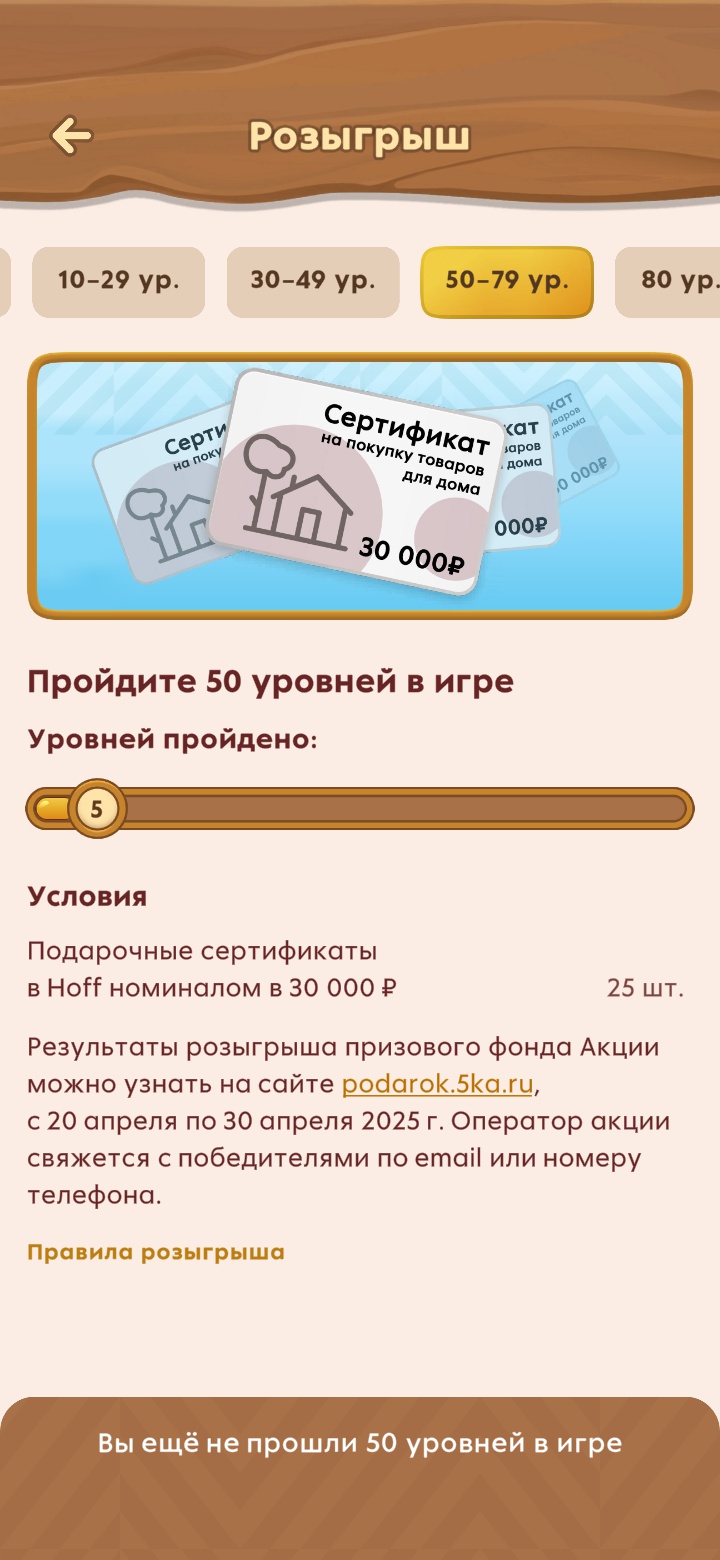Select the 30–49 ур. level range

[x=312, y=281]
